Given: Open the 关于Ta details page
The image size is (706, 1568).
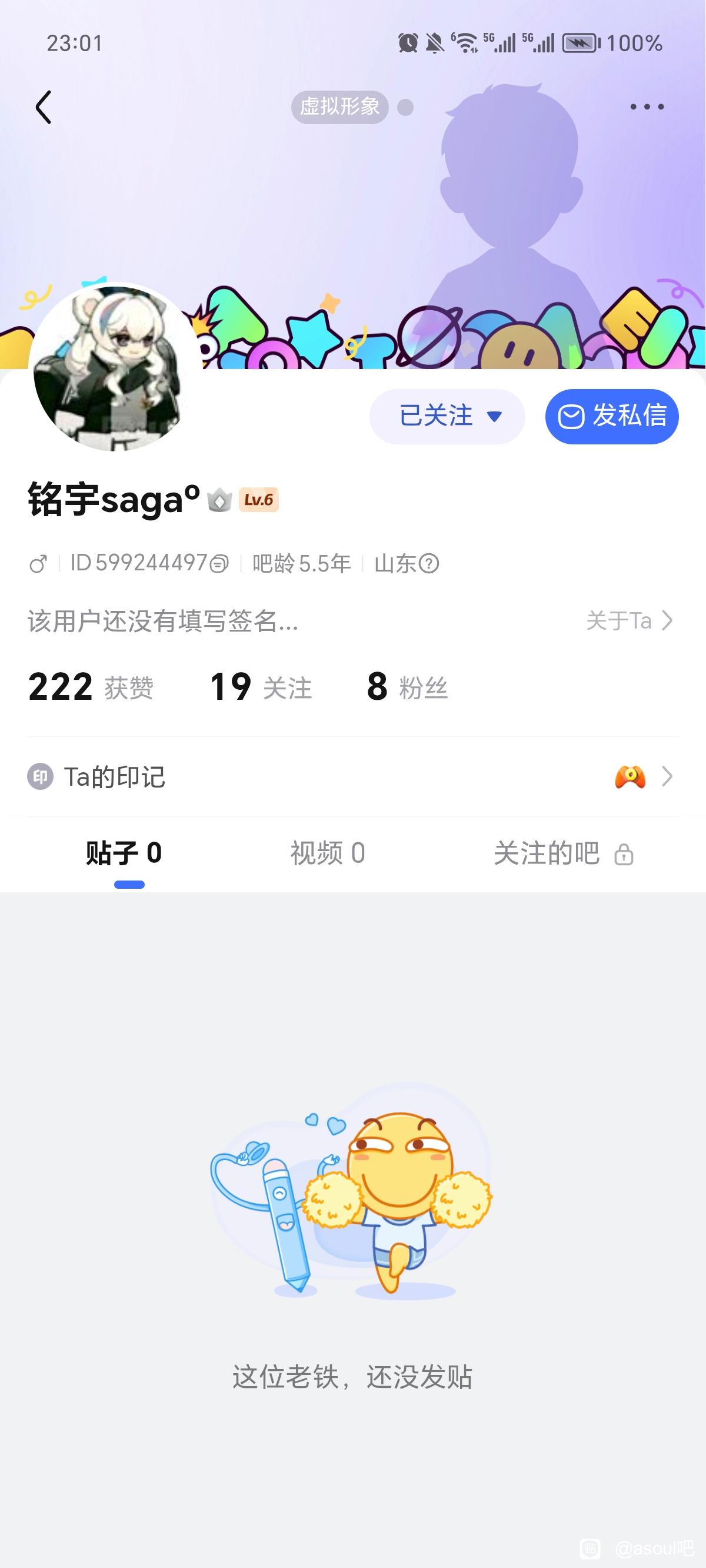Looking at the screenshot, I should point(630,621).
